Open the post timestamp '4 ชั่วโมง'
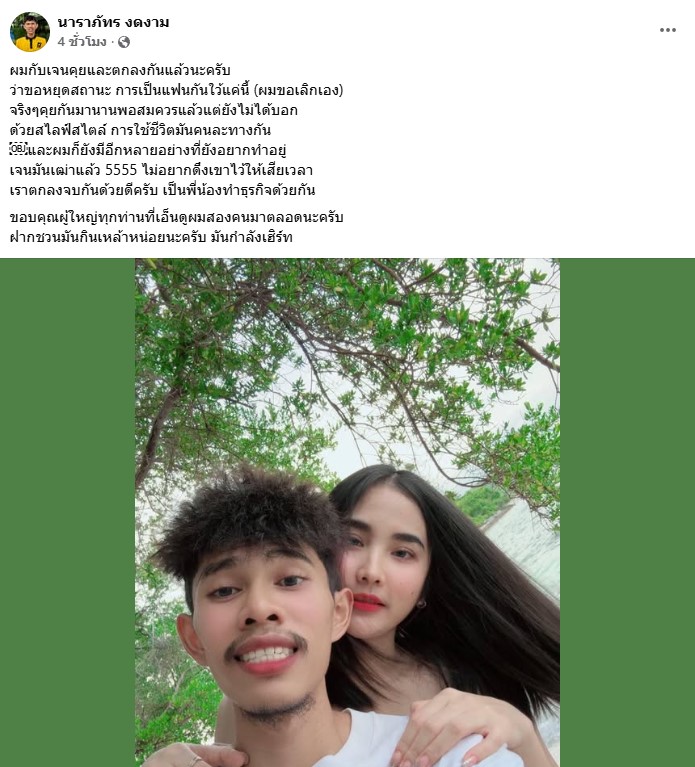Screen dimensions: 695x767 click(81, 42)
